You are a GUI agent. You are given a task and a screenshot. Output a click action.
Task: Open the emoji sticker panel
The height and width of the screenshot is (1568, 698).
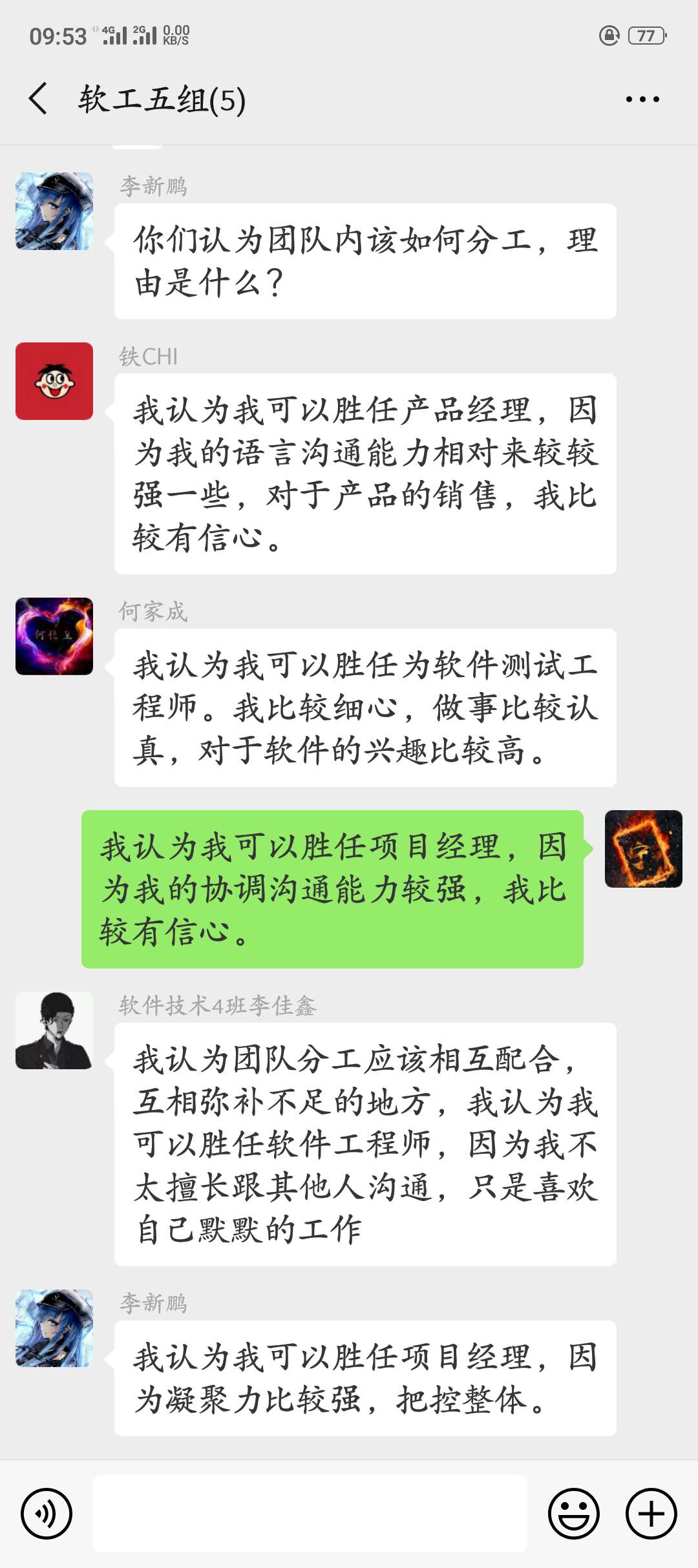click(x=573, y=1513)
